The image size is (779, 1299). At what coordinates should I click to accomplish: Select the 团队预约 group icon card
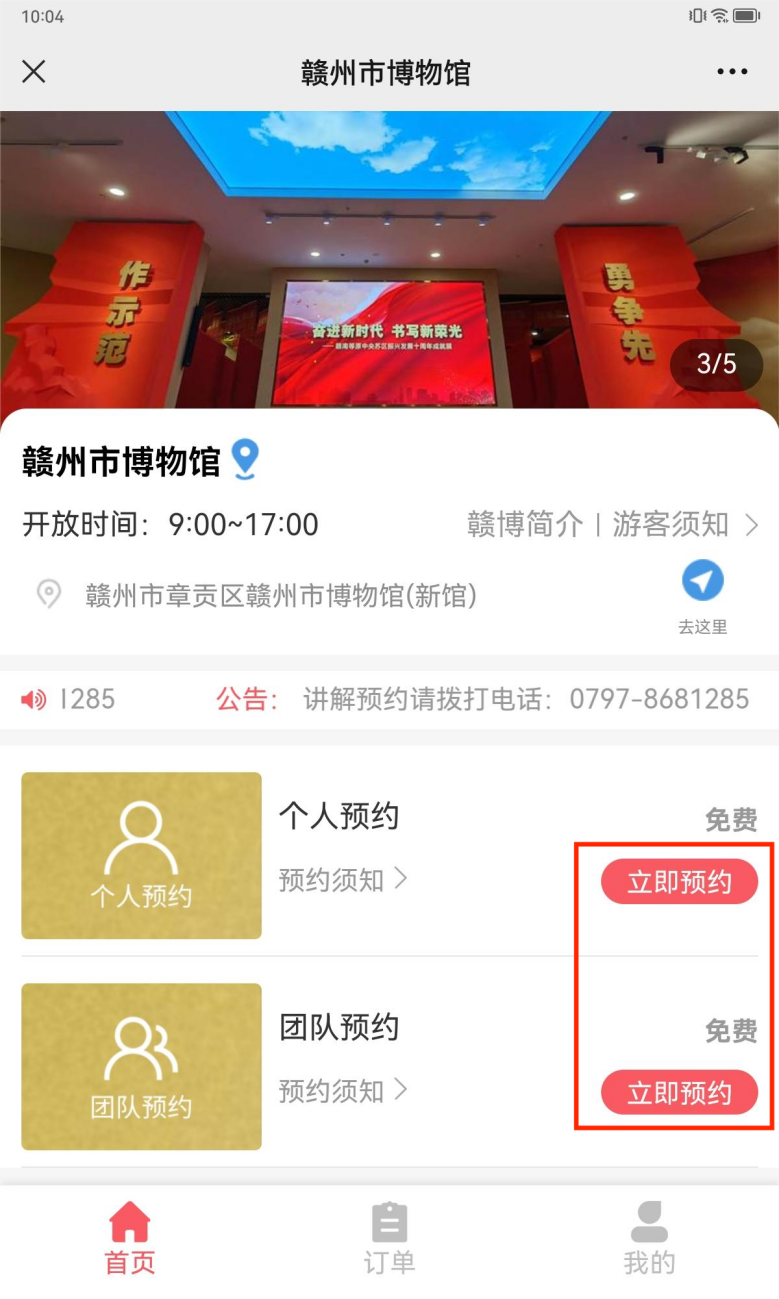tap(140, 1066)
